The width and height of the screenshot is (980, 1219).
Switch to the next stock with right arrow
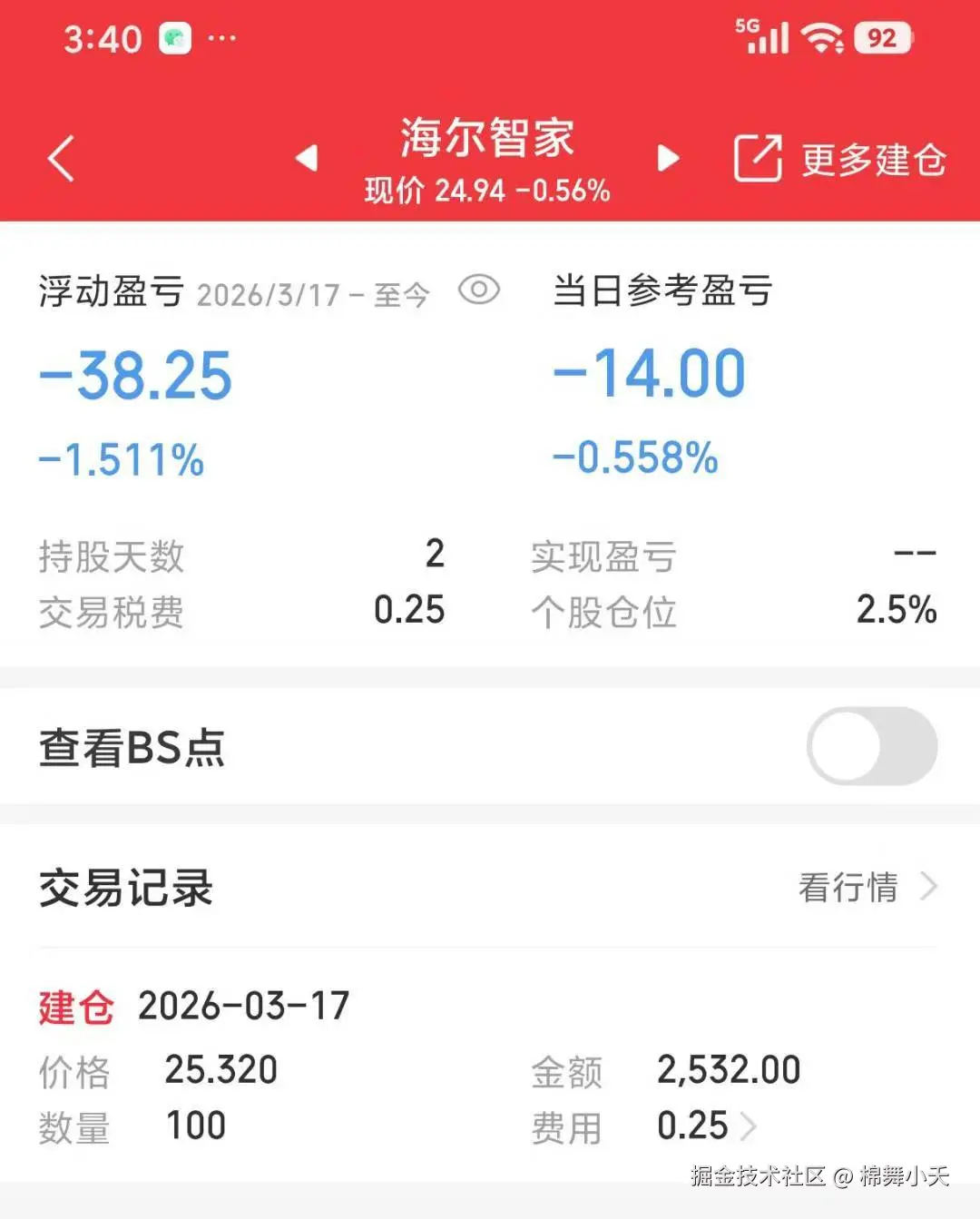pyautogui.click(x=669, y=157)
